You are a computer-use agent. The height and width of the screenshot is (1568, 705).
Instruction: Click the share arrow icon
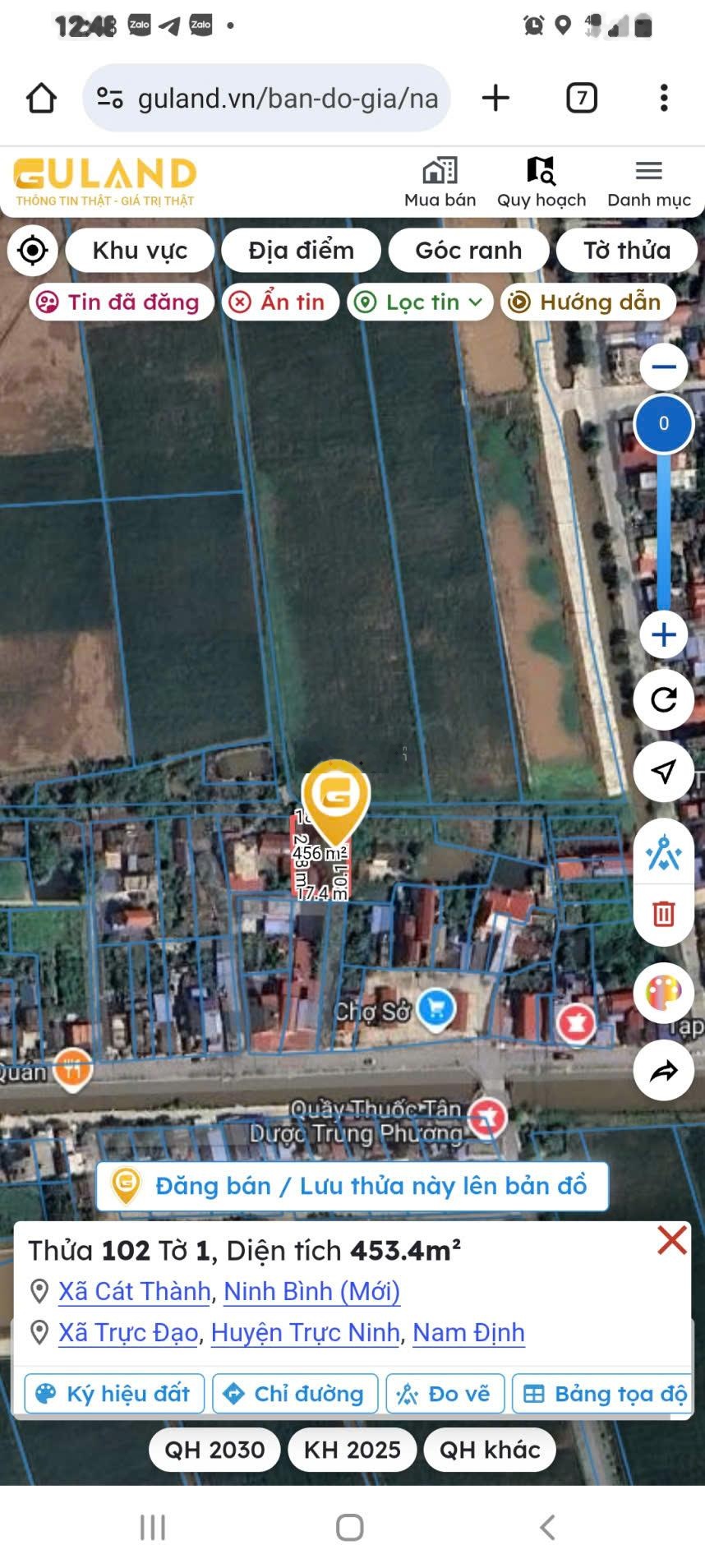(x=663, y=1071)
